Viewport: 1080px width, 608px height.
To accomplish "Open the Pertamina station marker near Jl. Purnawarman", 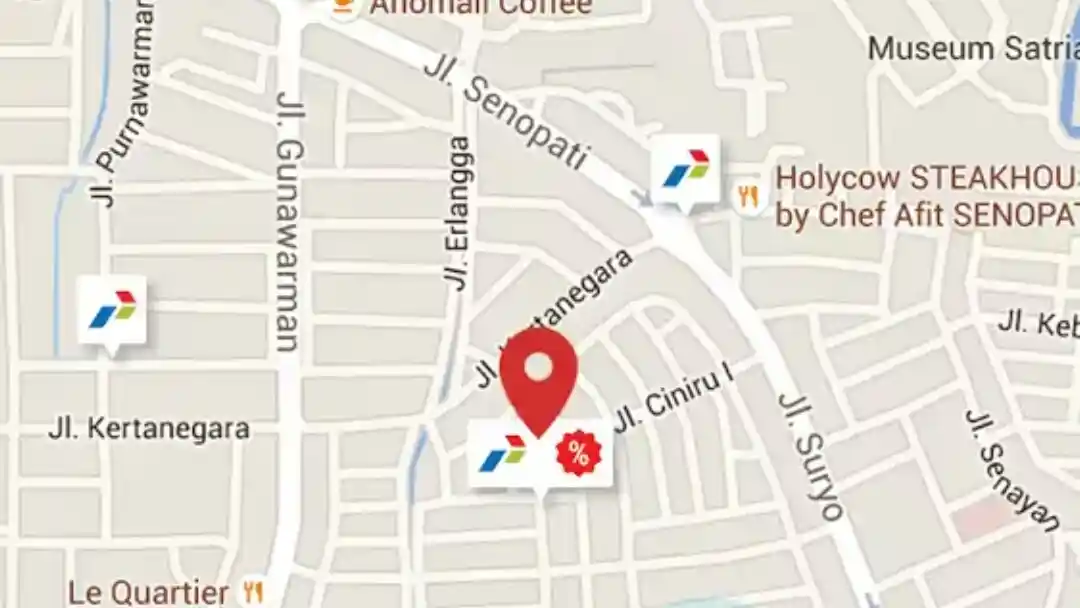I will point(112,310).
